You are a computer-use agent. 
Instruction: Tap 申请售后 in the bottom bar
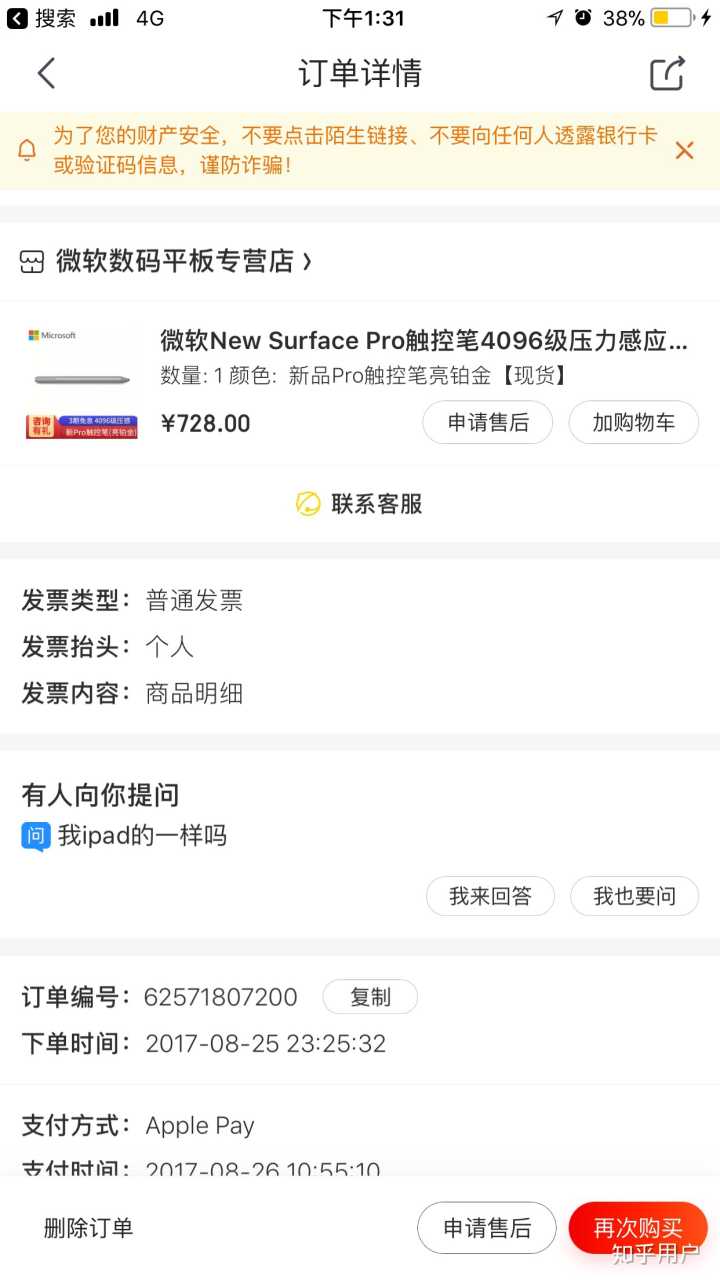coord(487,1228)
